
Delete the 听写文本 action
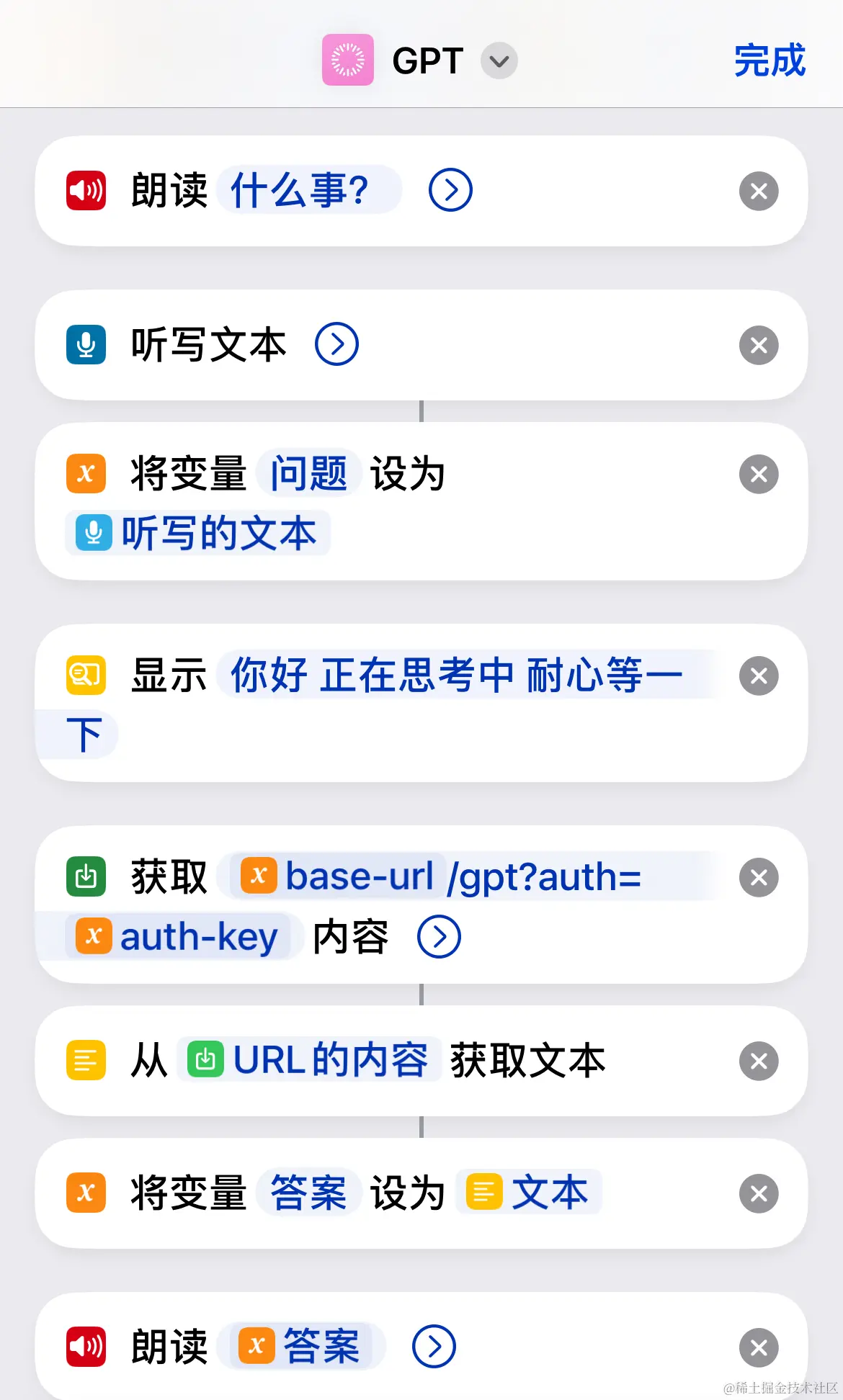pyautogui.click(x=759, y=345)
